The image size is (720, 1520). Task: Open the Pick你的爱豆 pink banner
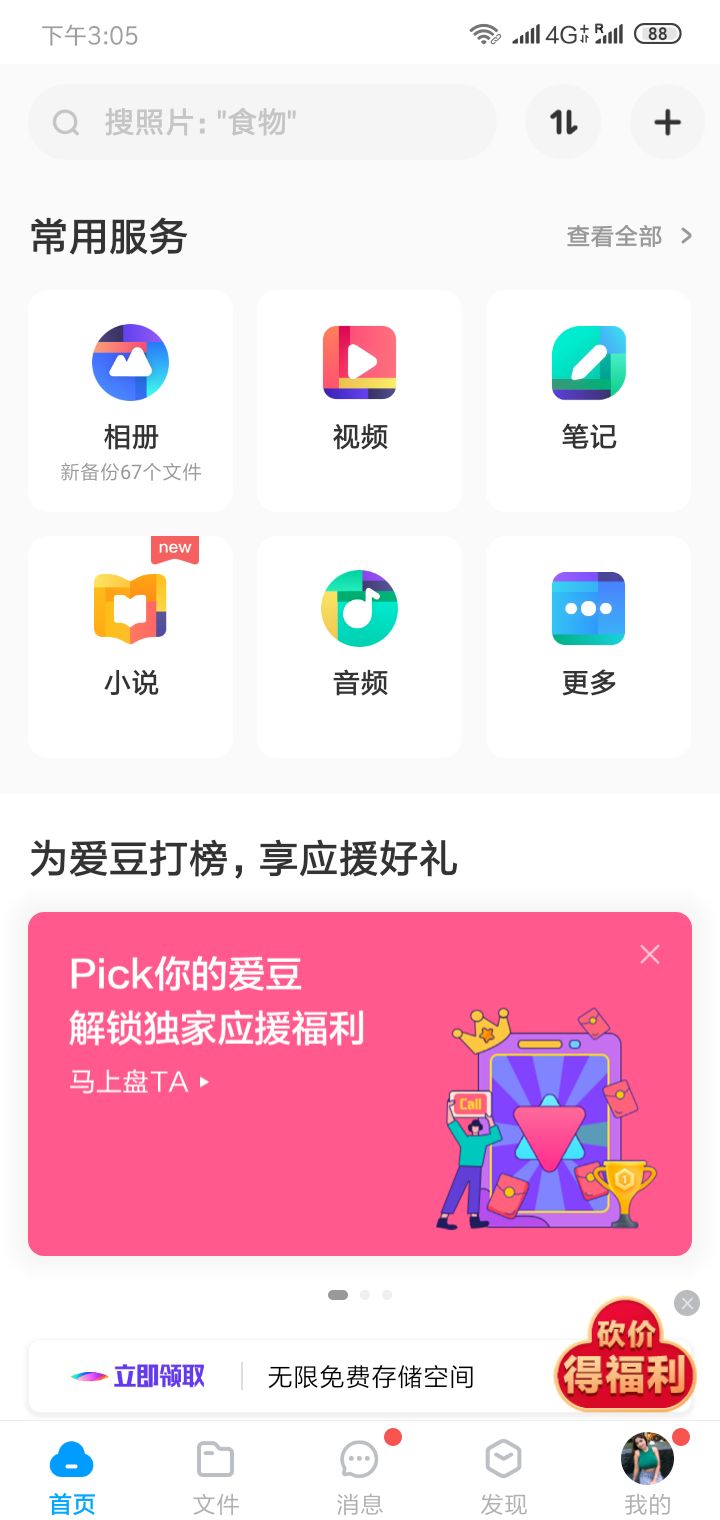click(300, 1100)
